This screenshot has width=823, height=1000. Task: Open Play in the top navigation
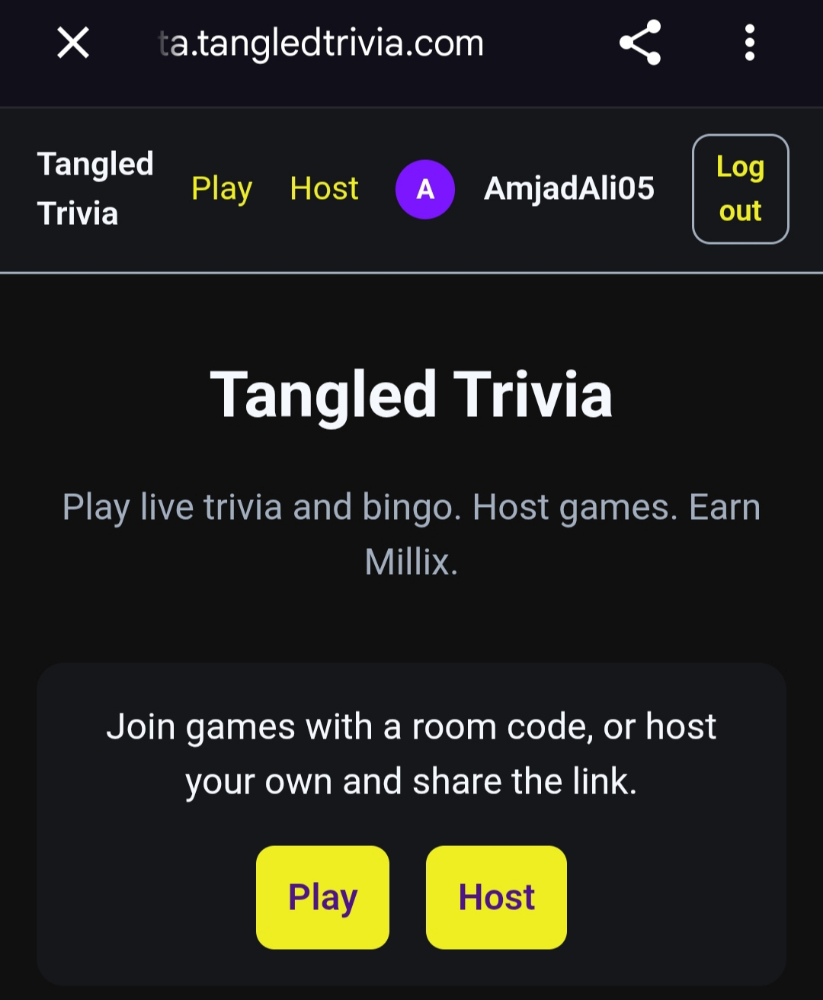coord(221,189)
